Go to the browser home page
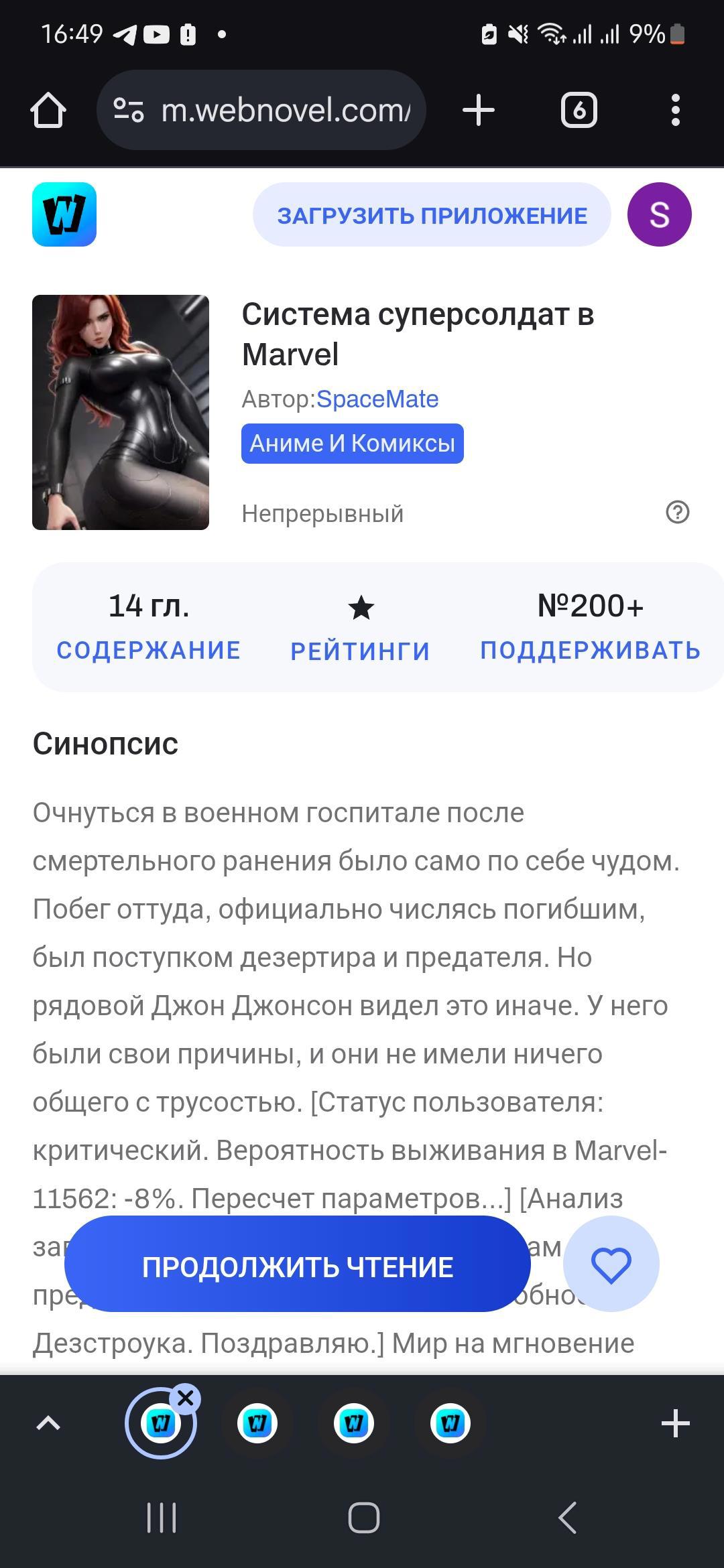 48,110
